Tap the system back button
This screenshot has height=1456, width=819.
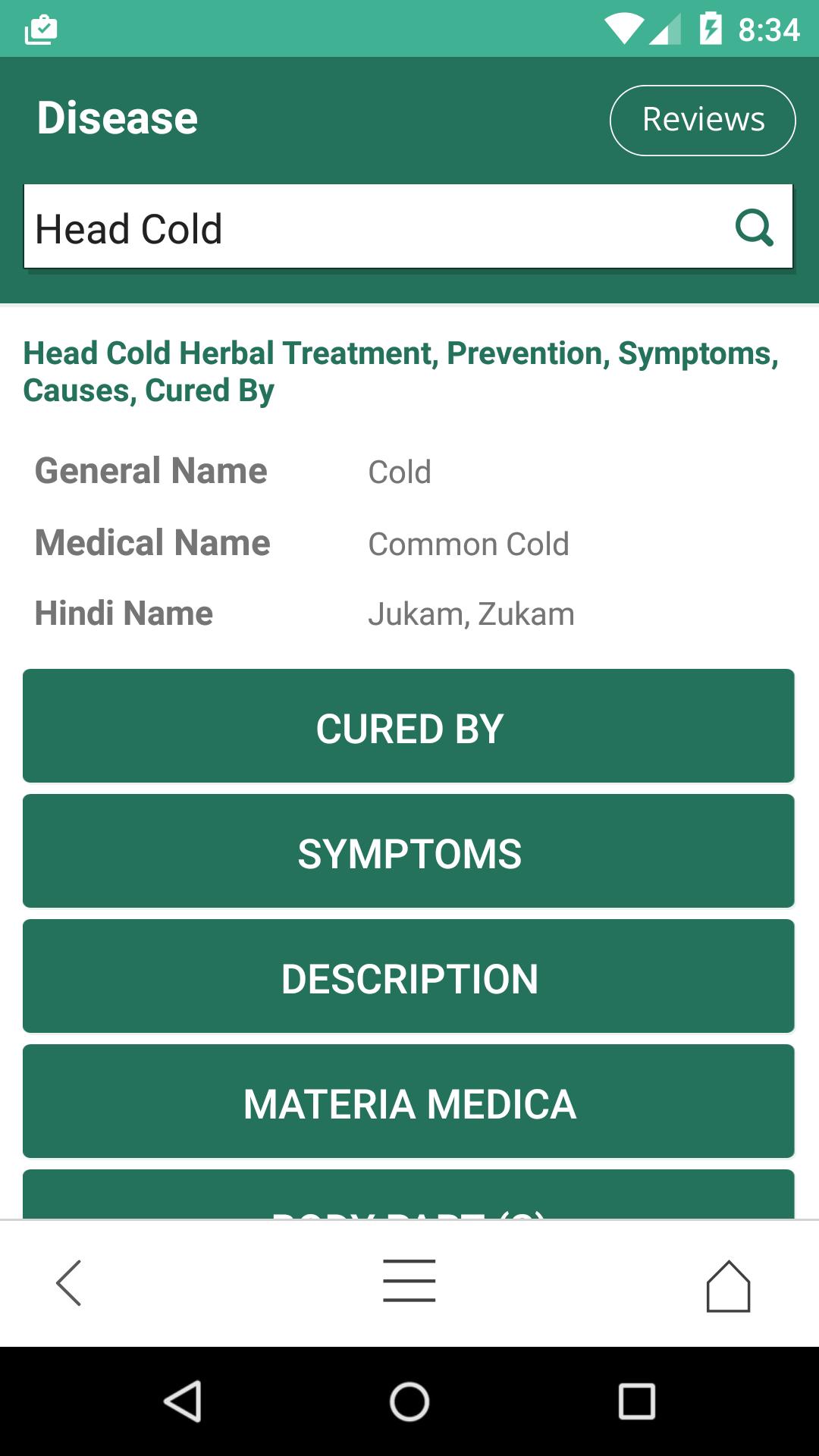(x=183, y=1401)
